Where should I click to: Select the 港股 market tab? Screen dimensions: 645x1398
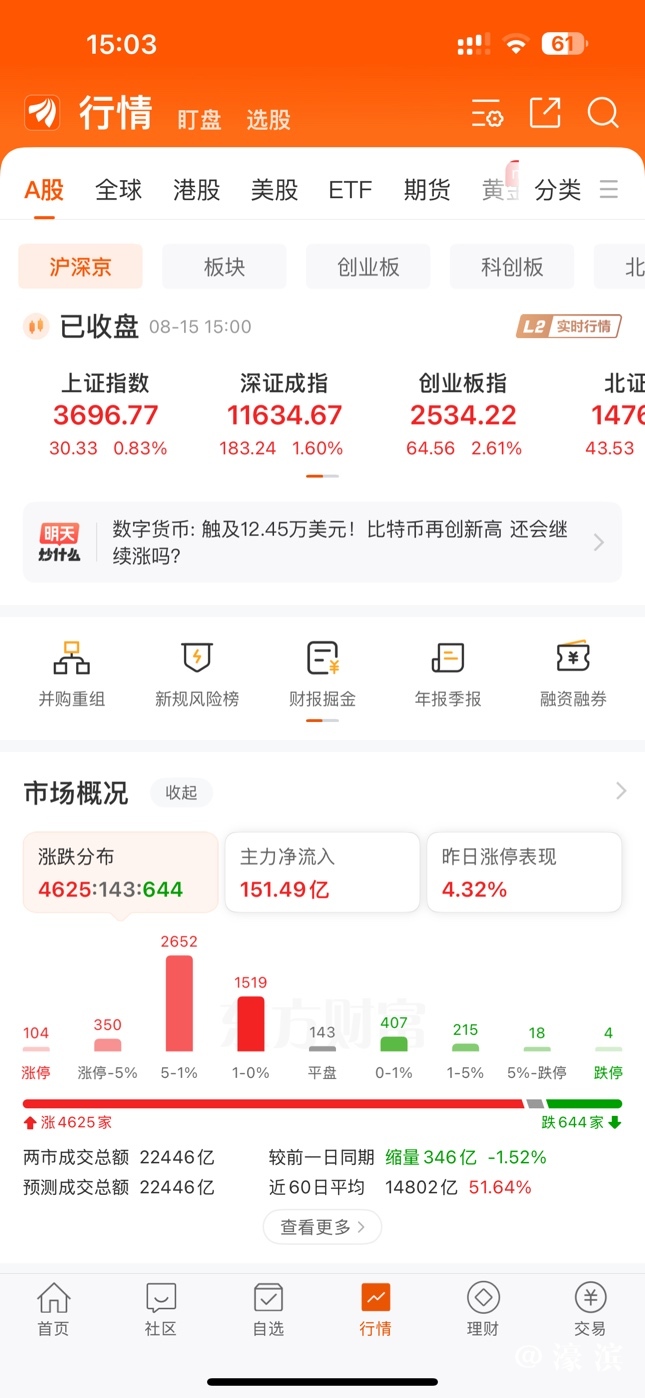click(196, 190)
